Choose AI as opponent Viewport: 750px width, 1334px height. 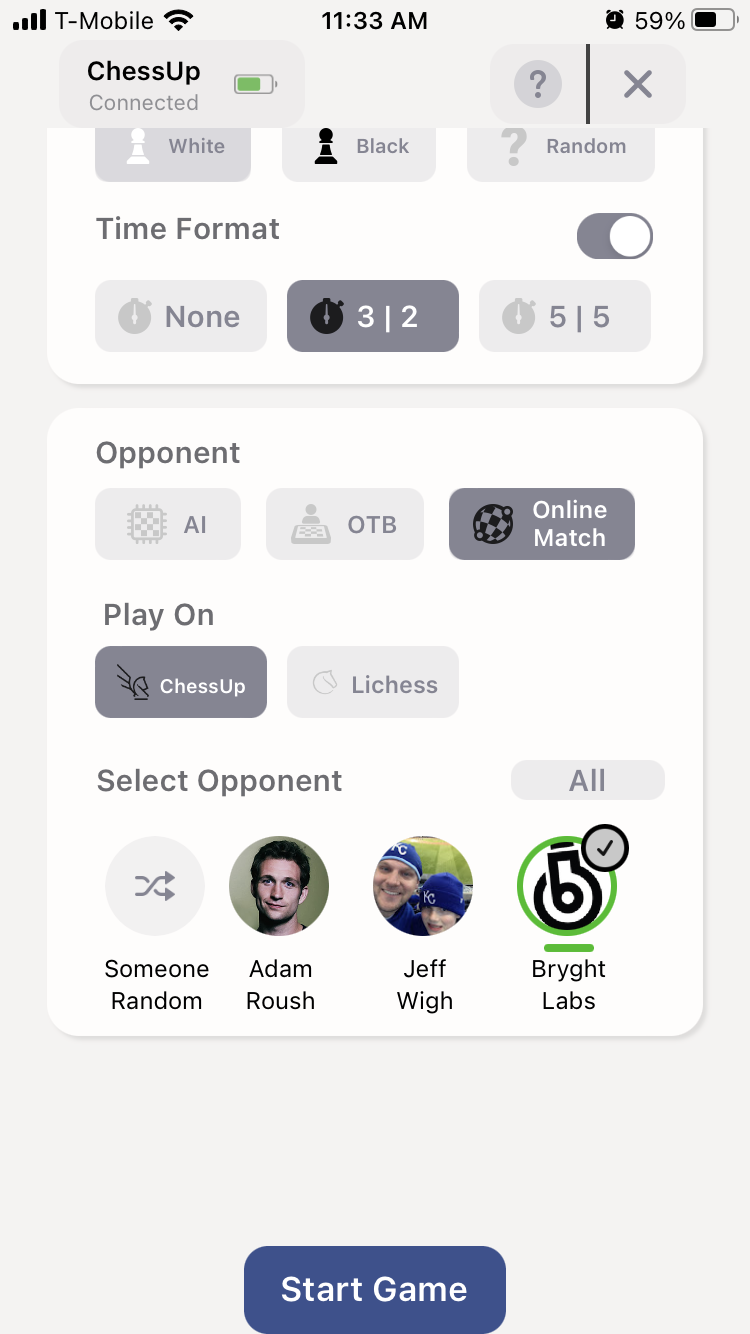(168, 524)
